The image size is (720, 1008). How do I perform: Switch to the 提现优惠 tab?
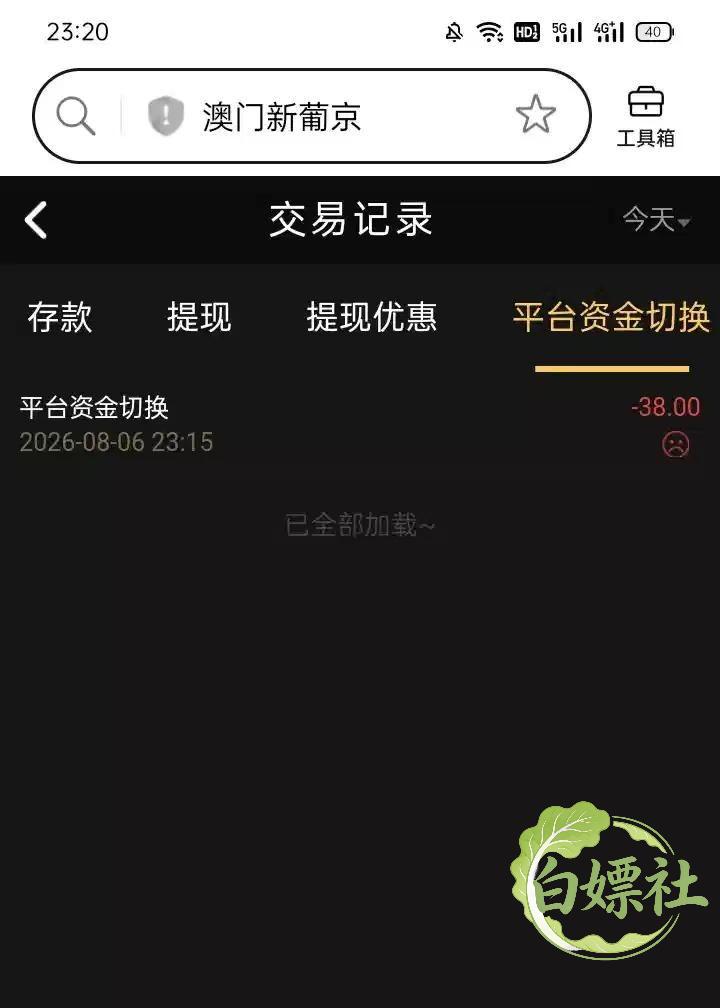(x=372, y=317)
